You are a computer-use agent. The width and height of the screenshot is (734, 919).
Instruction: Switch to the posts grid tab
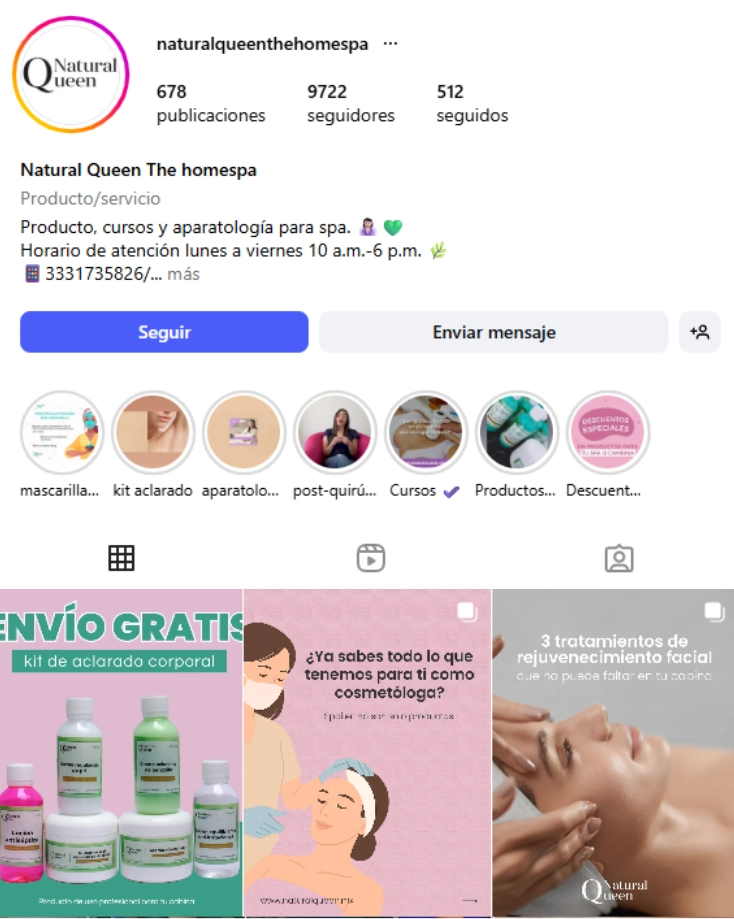pos(121,558)
